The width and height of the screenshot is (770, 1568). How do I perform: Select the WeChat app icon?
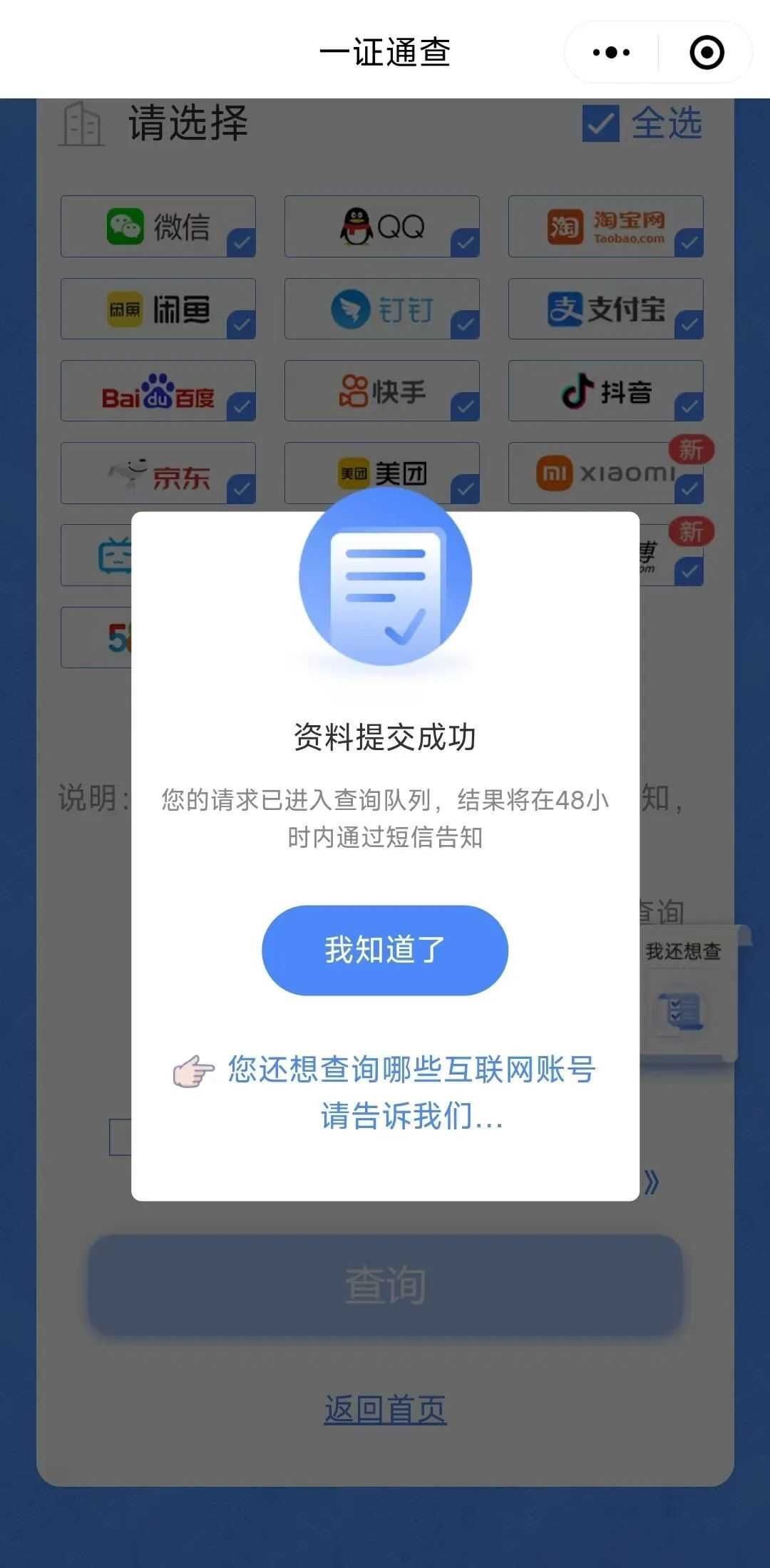pos(157,225)
